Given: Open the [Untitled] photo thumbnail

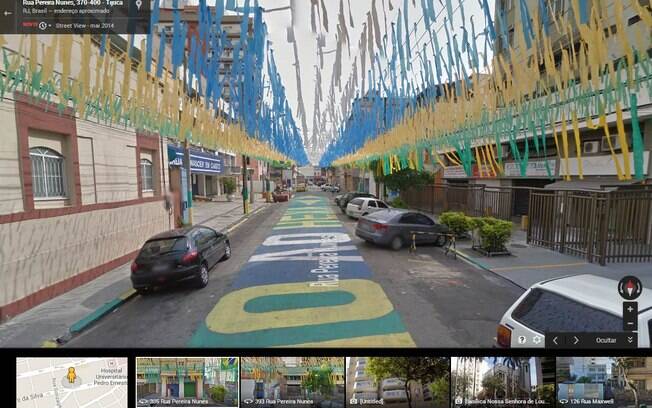Looking at the screenshot, I should pyautogui.click(x=397, y=381).
